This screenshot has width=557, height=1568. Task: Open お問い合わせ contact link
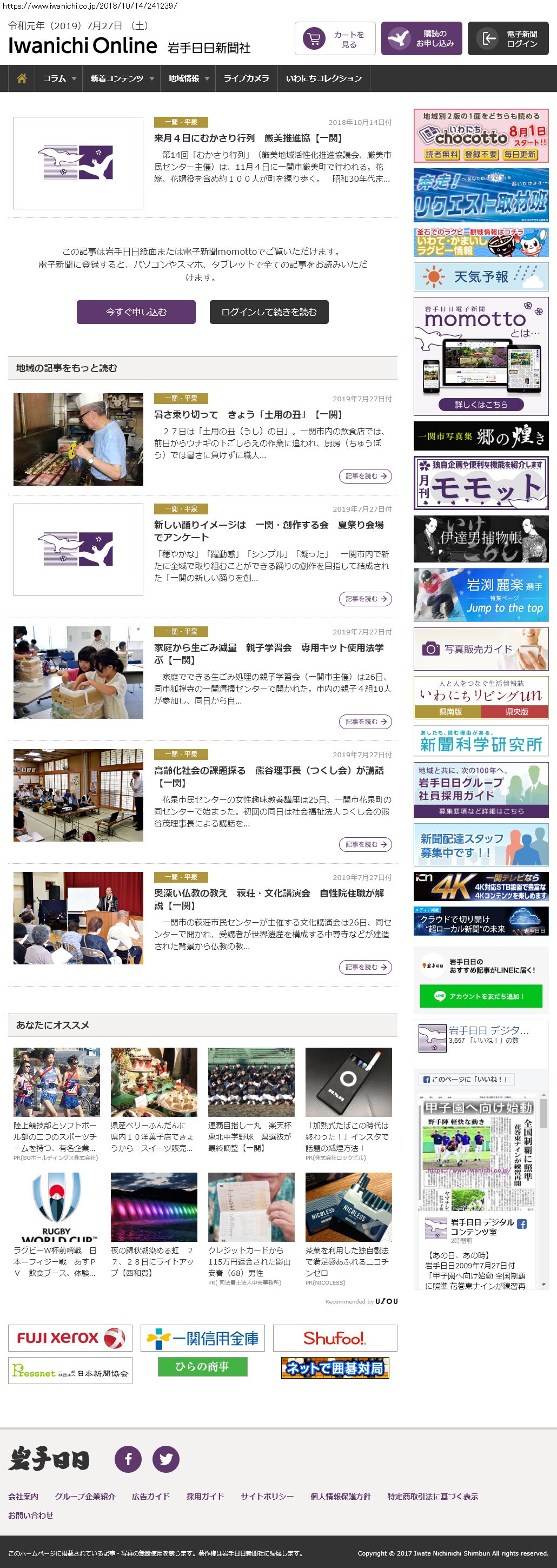click(x=30, y=1515)
